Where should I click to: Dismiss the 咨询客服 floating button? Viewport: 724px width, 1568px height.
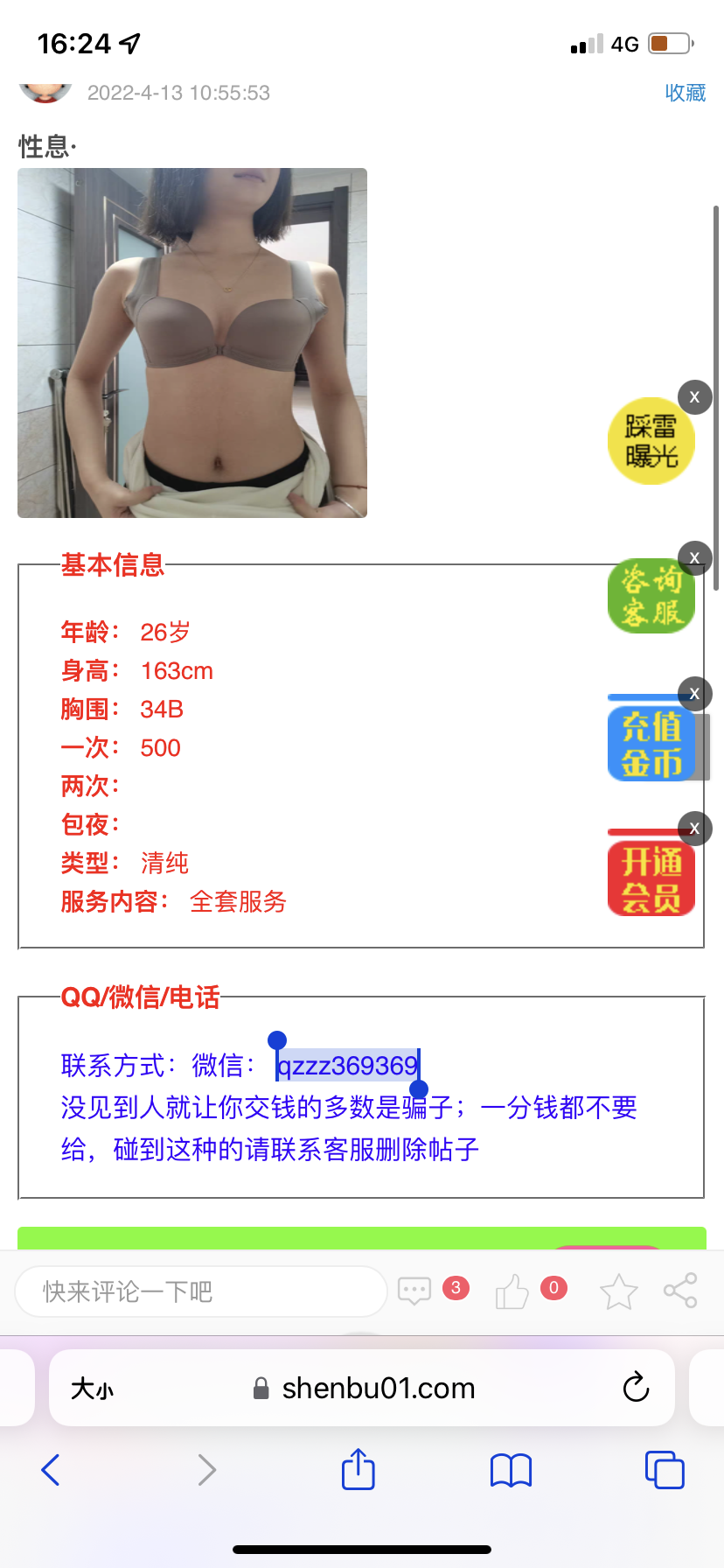point(694,557)
